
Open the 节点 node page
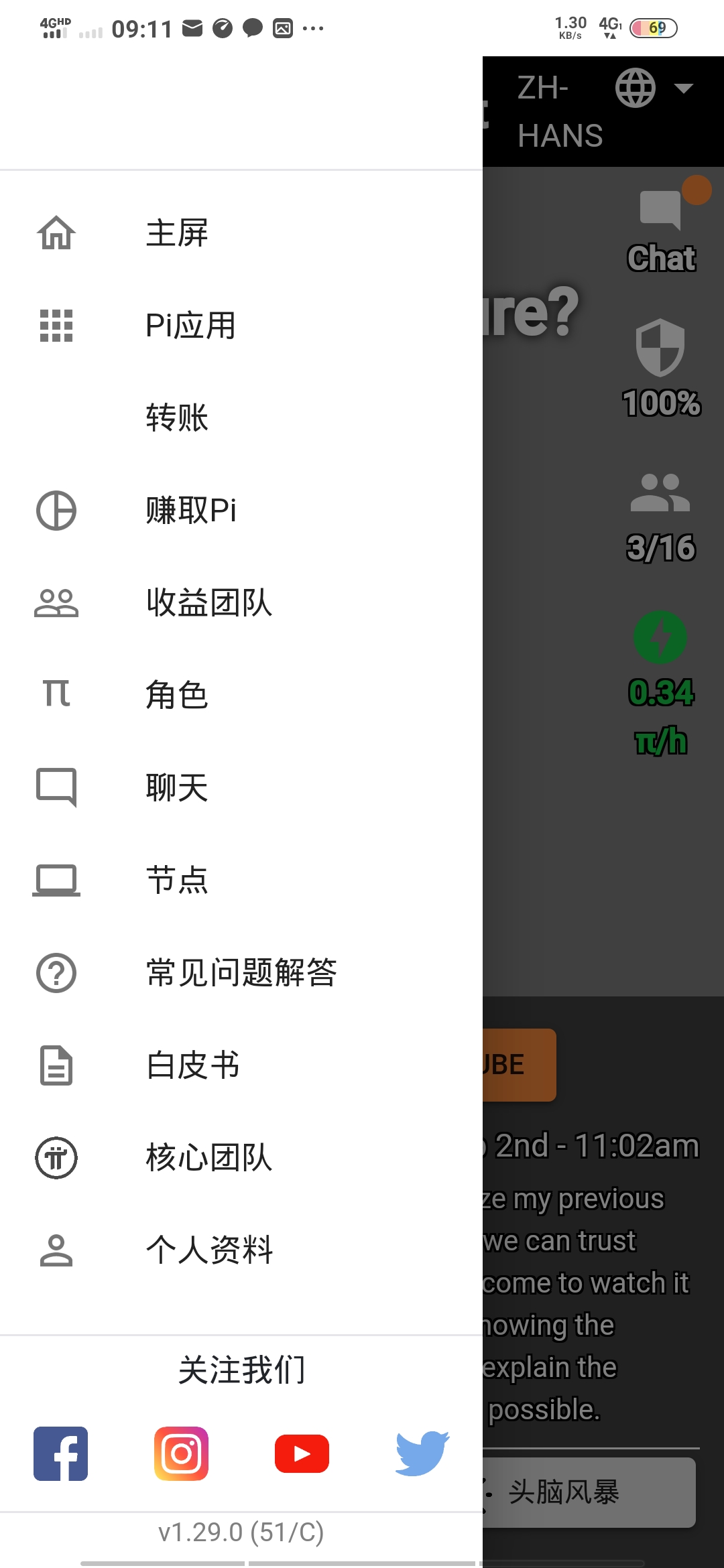(177, 880)
